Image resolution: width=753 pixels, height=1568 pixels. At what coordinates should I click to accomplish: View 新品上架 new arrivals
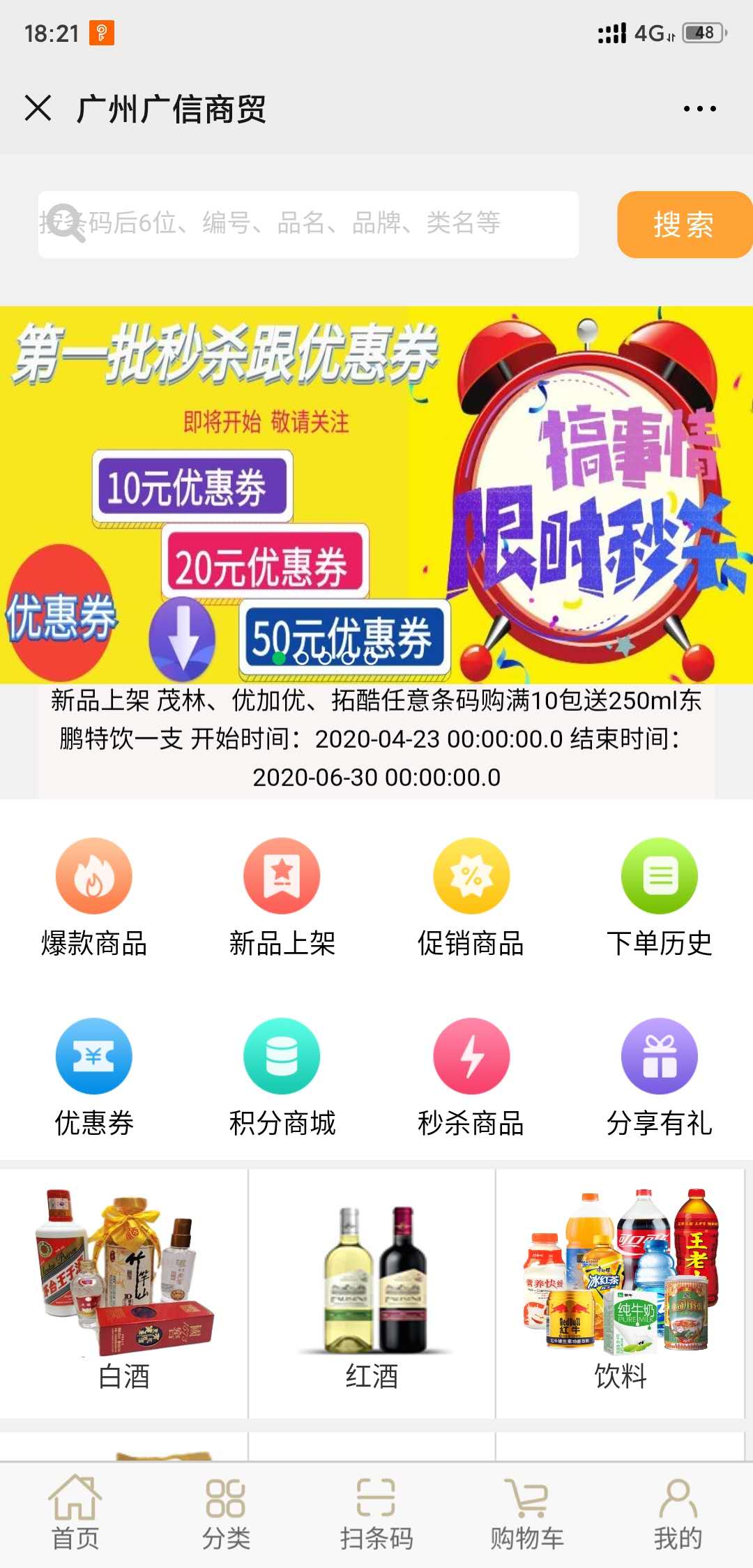(282, 896)
